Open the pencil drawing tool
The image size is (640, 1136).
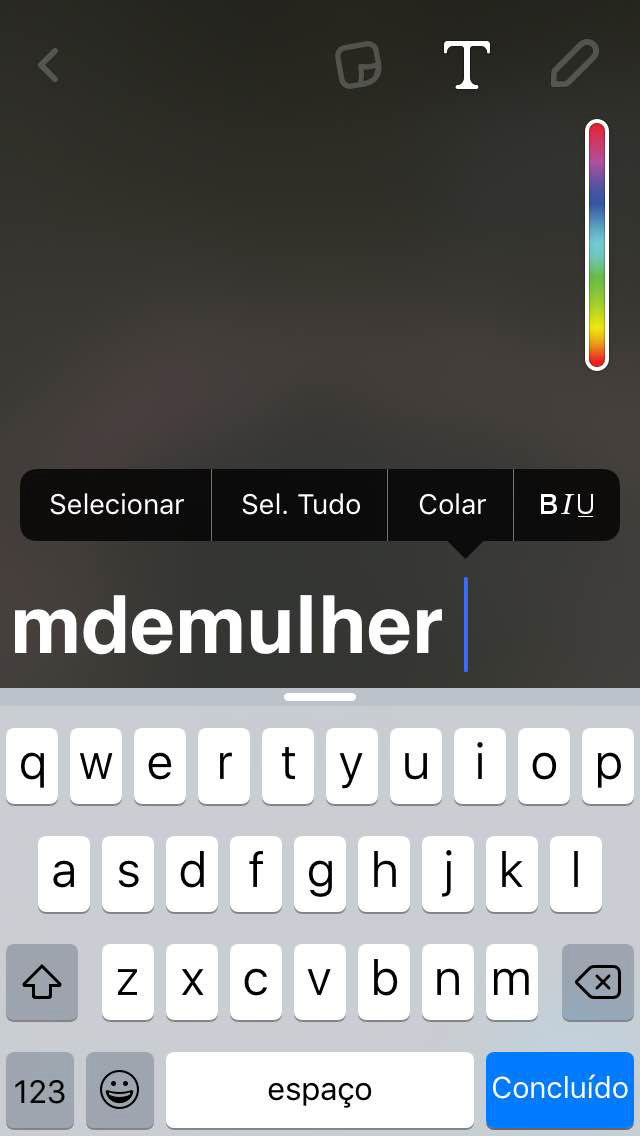tap(575, 64)
